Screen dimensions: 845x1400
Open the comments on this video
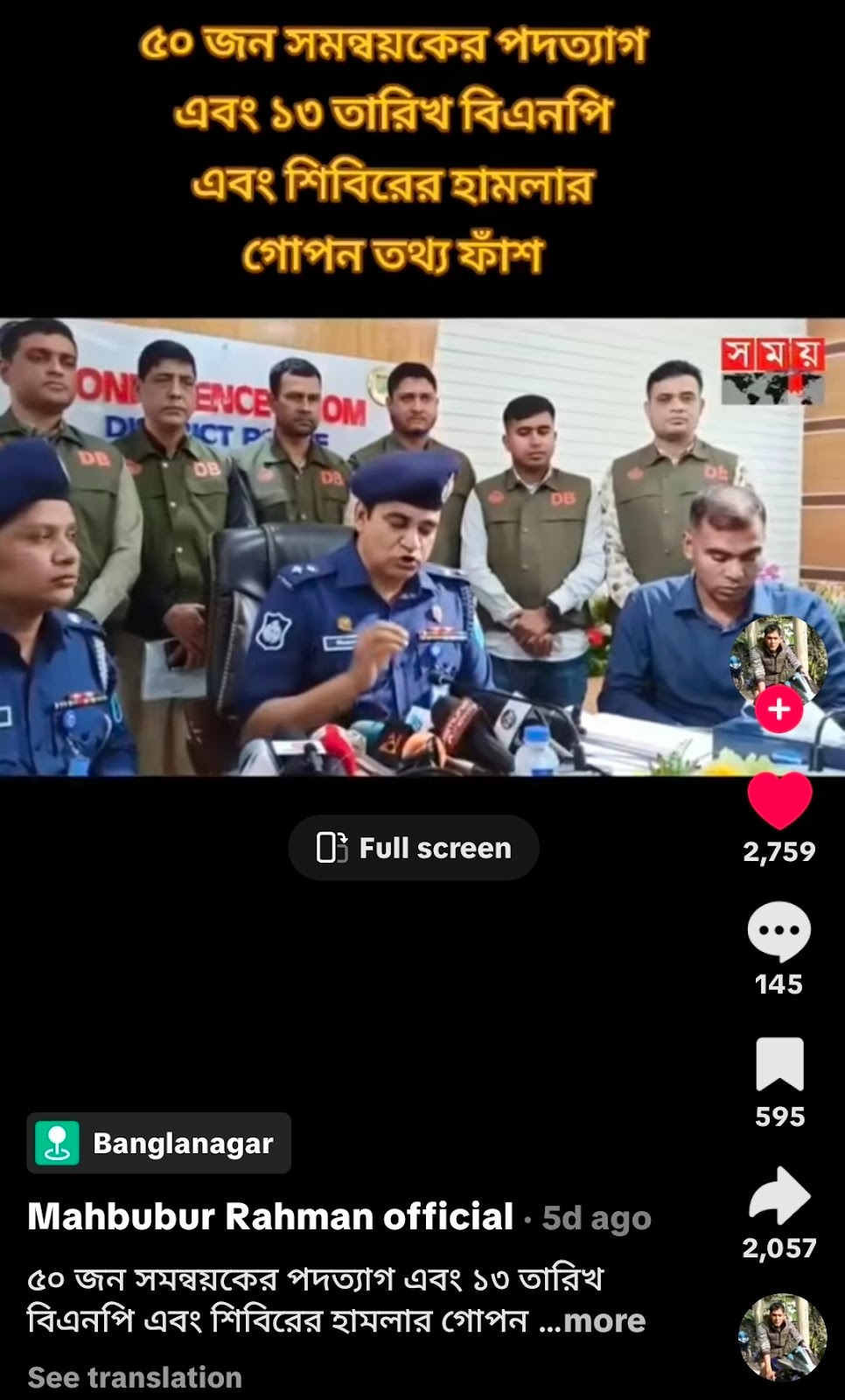coord(779,931)
